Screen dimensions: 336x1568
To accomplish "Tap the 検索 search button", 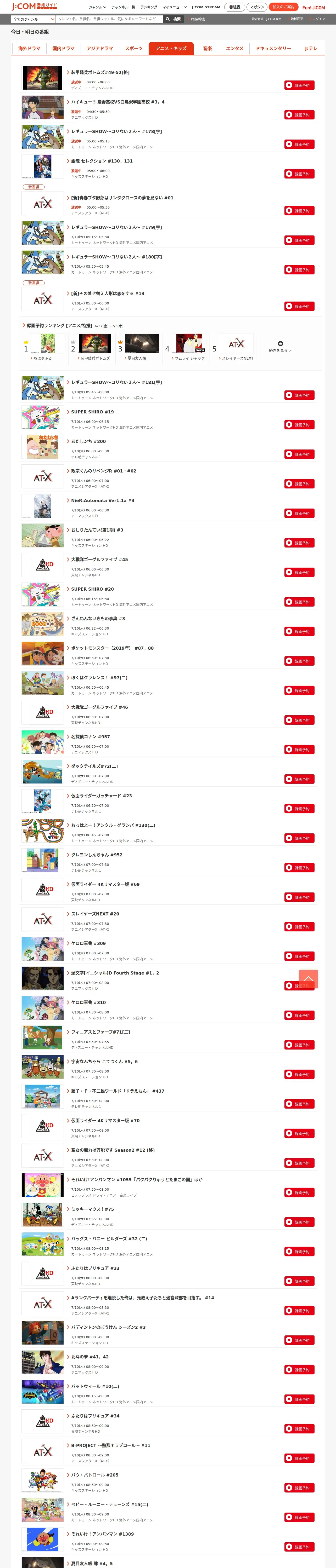I will (x=173, y=19).
